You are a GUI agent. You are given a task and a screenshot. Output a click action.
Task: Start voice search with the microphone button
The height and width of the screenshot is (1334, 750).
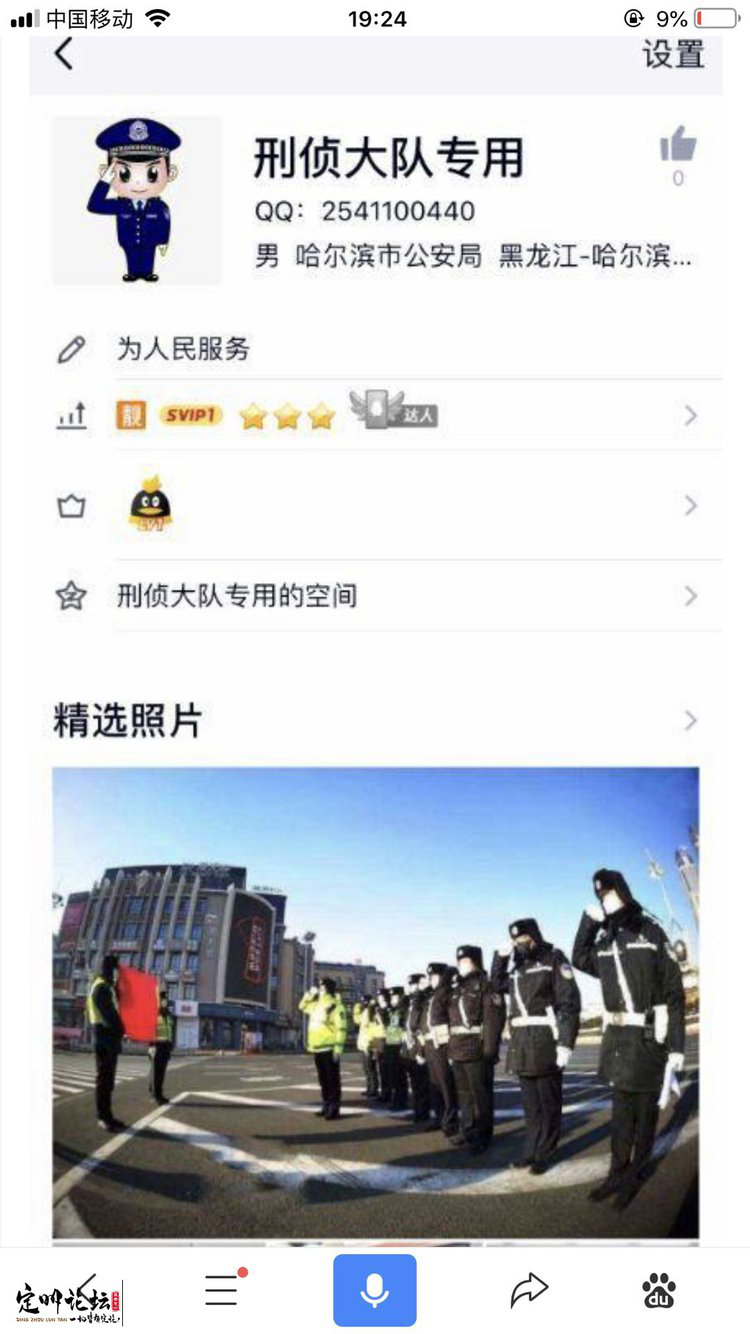pos(375,1289)
